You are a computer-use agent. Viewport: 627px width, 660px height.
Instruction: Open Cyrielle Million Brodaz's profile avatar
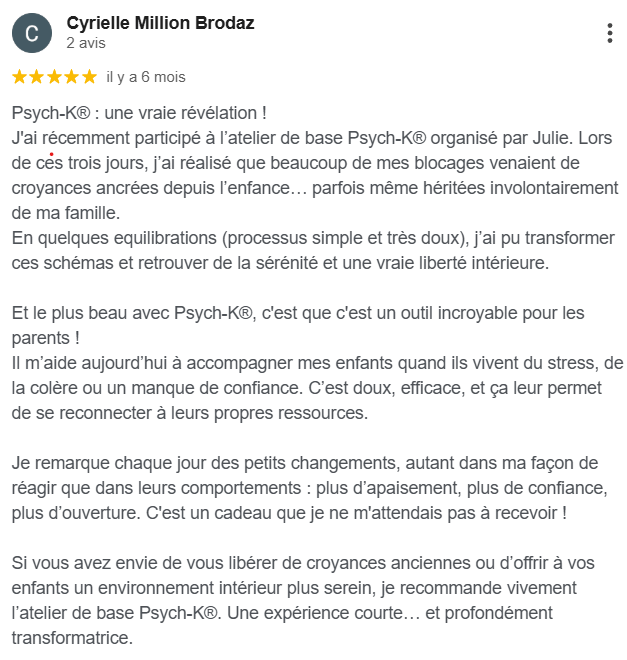click(32, 33)
